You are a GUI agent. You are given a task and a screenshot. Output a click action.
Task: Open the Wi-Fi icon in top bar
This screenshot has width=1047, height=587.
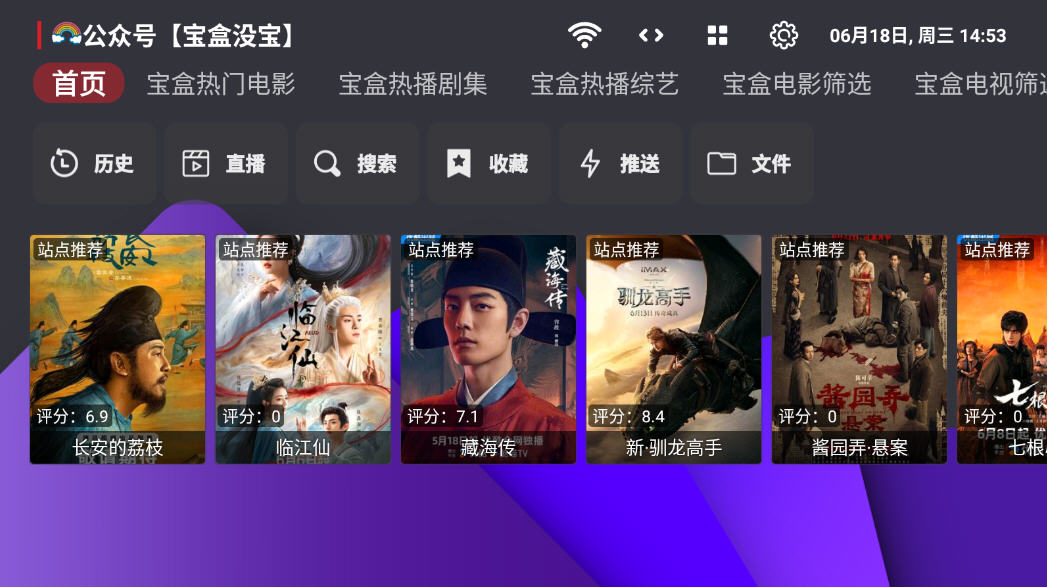coord(584,36)
